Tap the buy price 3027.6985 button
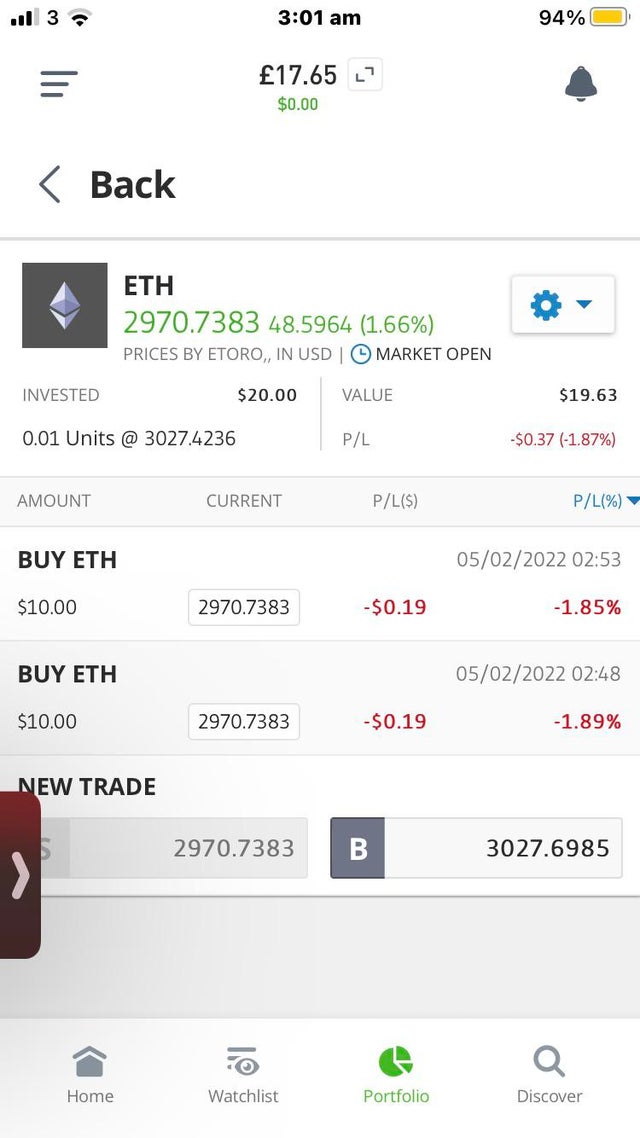 point(476,848)
